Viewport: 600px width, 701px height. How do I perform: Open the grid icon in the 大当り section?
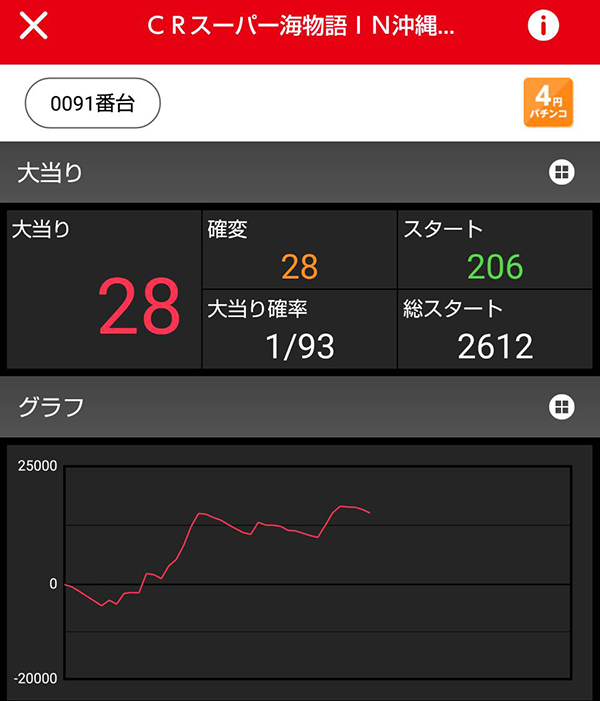click(x=562, y=173)
